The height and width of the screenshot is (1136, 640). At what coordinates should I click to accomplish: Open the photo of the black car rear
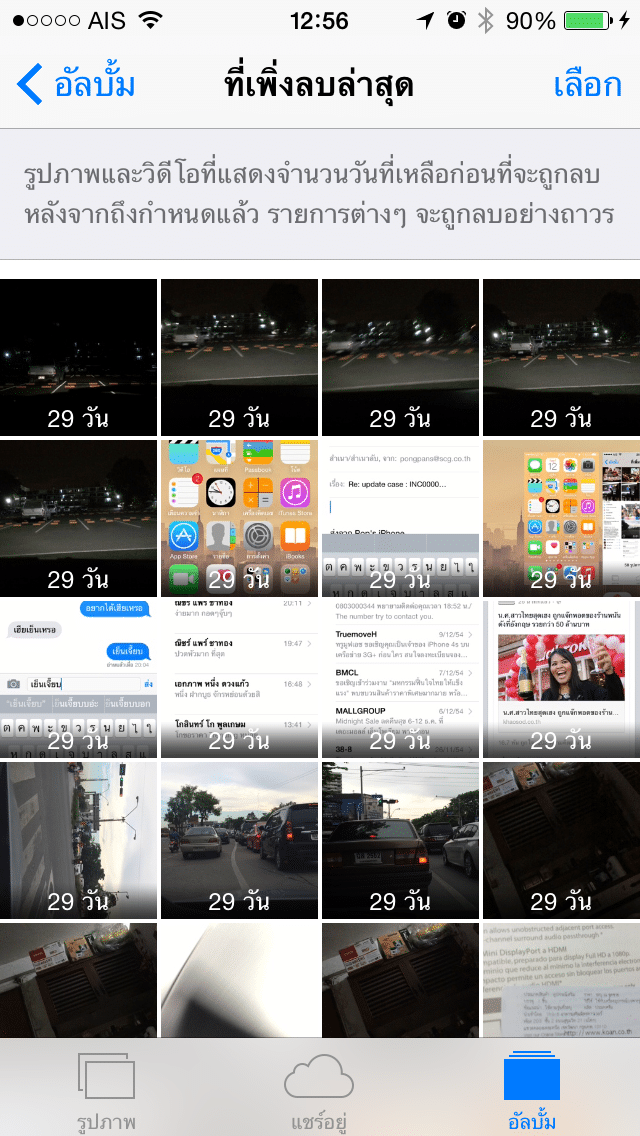coord(400,840)
